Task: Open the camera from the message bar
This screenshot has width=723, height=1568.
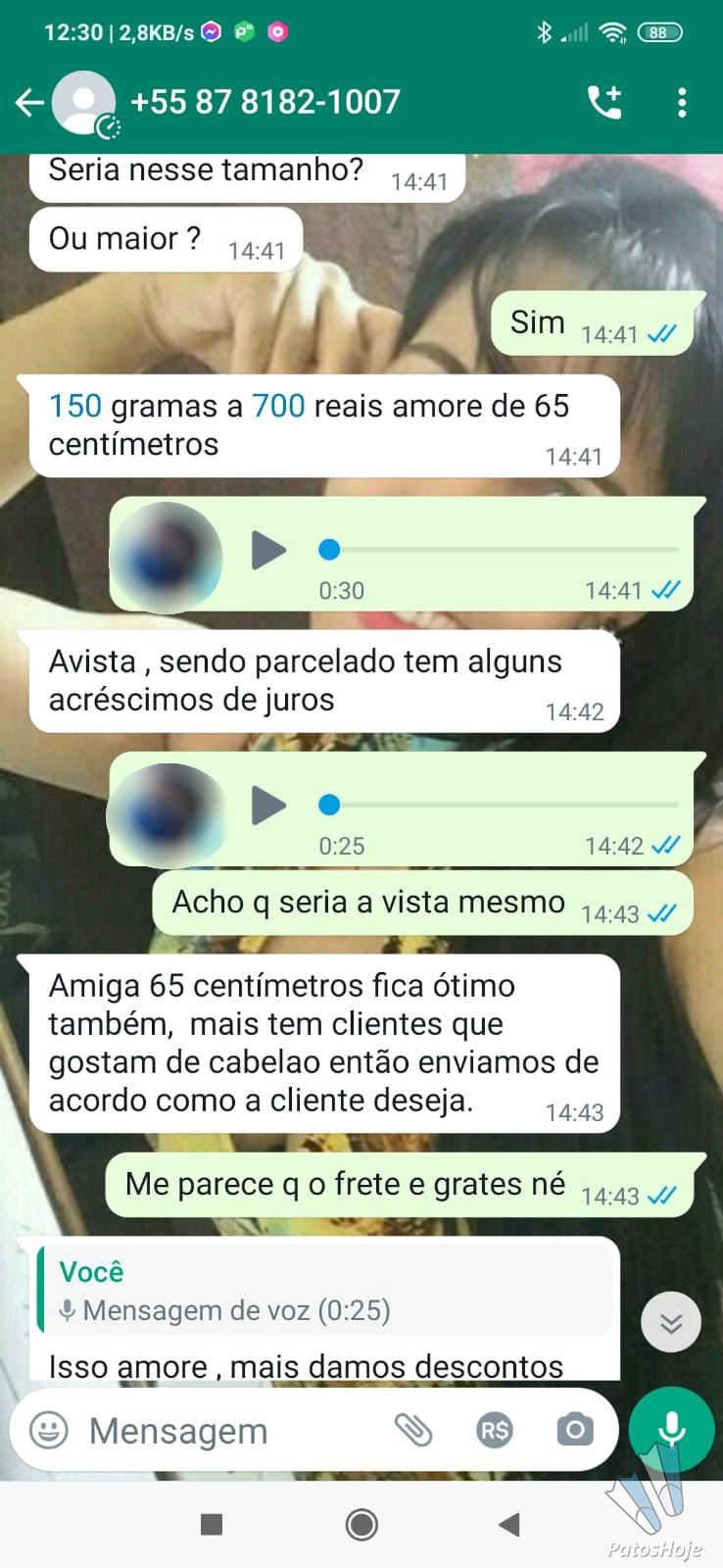Action: coord(575,1431)
